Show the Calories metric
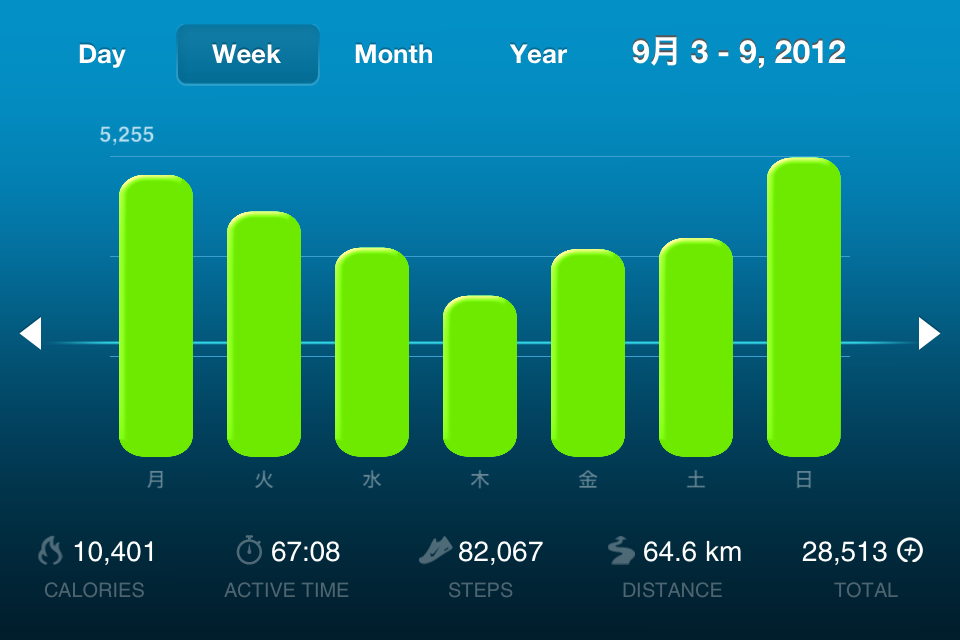The image size is (960, 640). click(96, 567)
